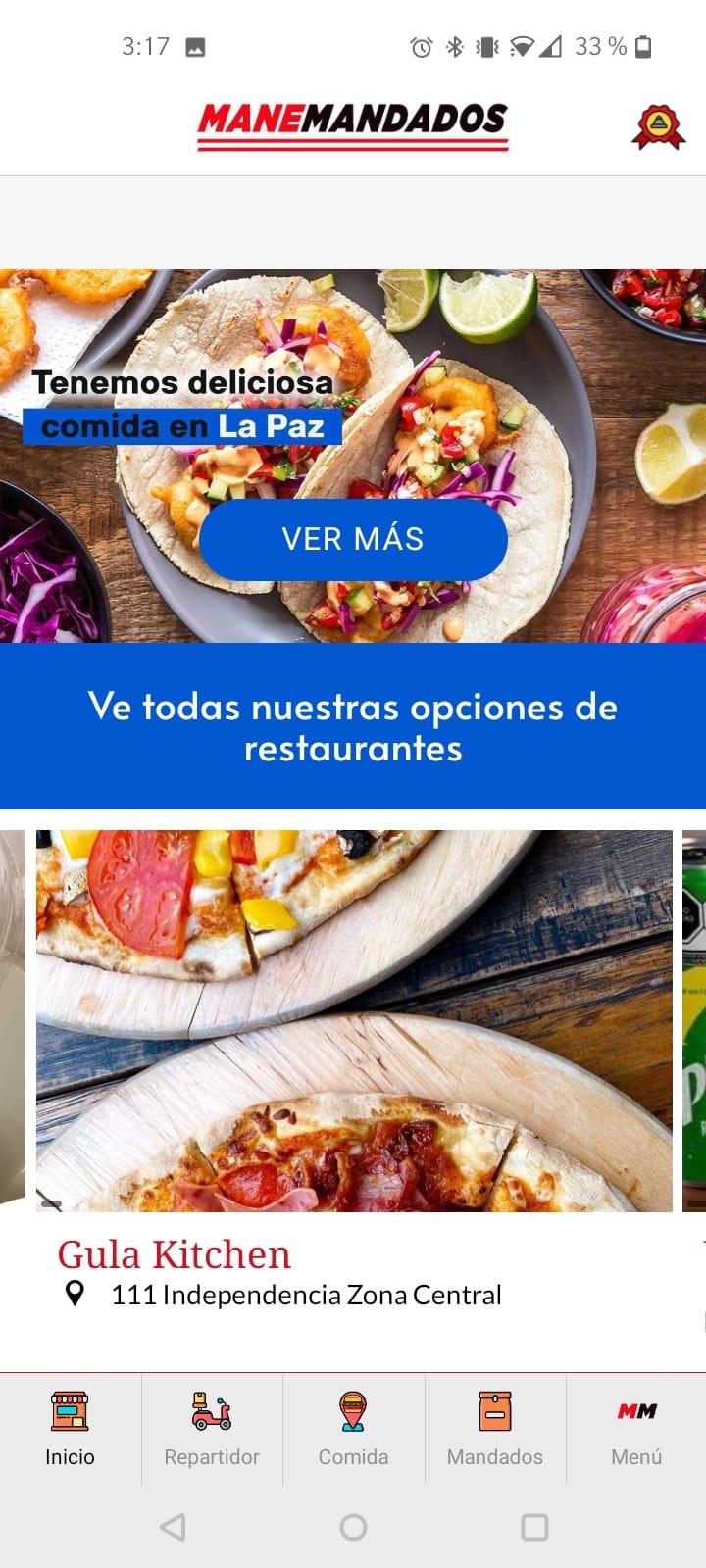Go to the Repartidor tab
Viewport: 706px width, 1568px height.
tap(212, 1429)
